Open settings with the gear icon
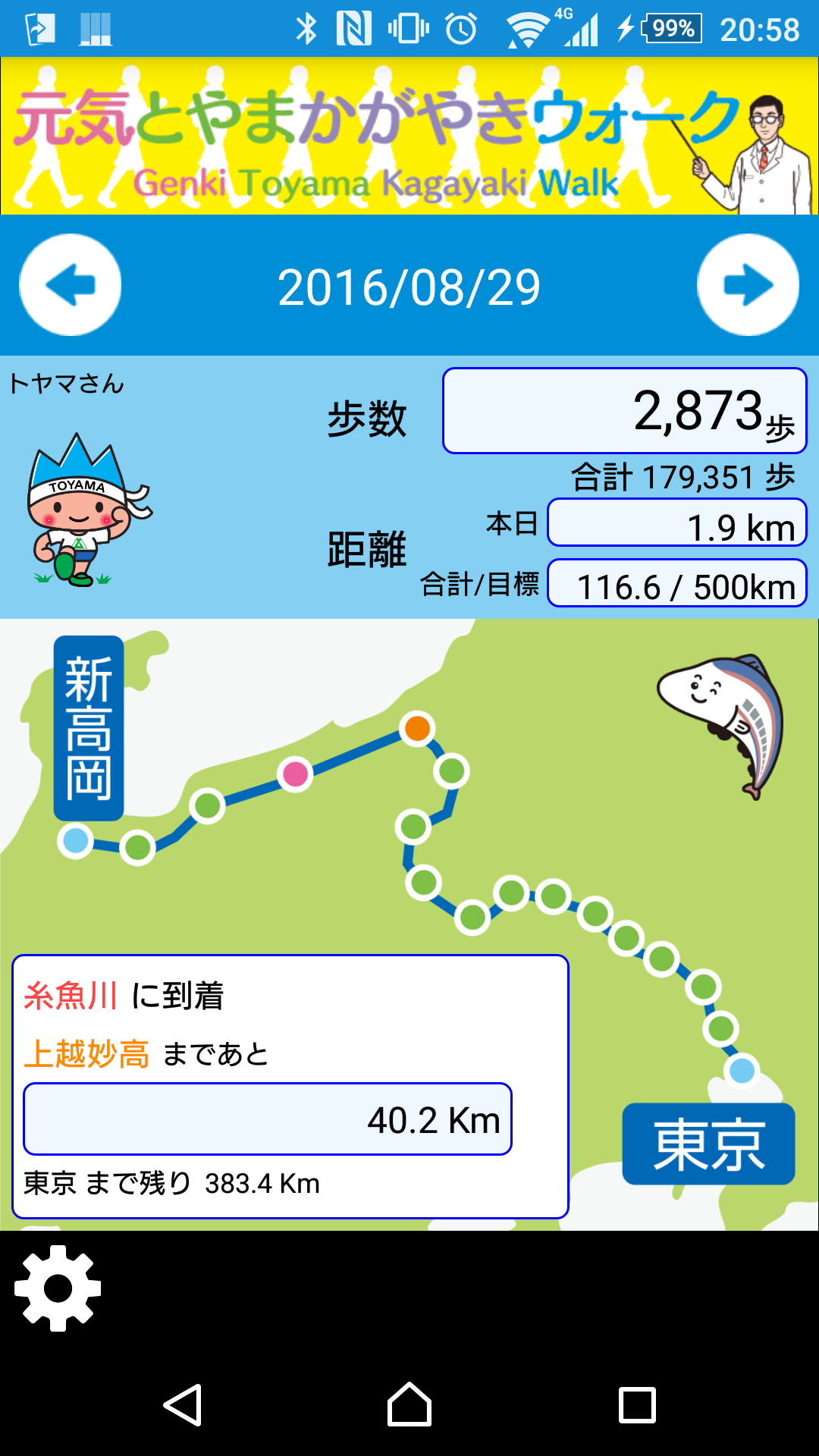 (x=58, y=1288)
